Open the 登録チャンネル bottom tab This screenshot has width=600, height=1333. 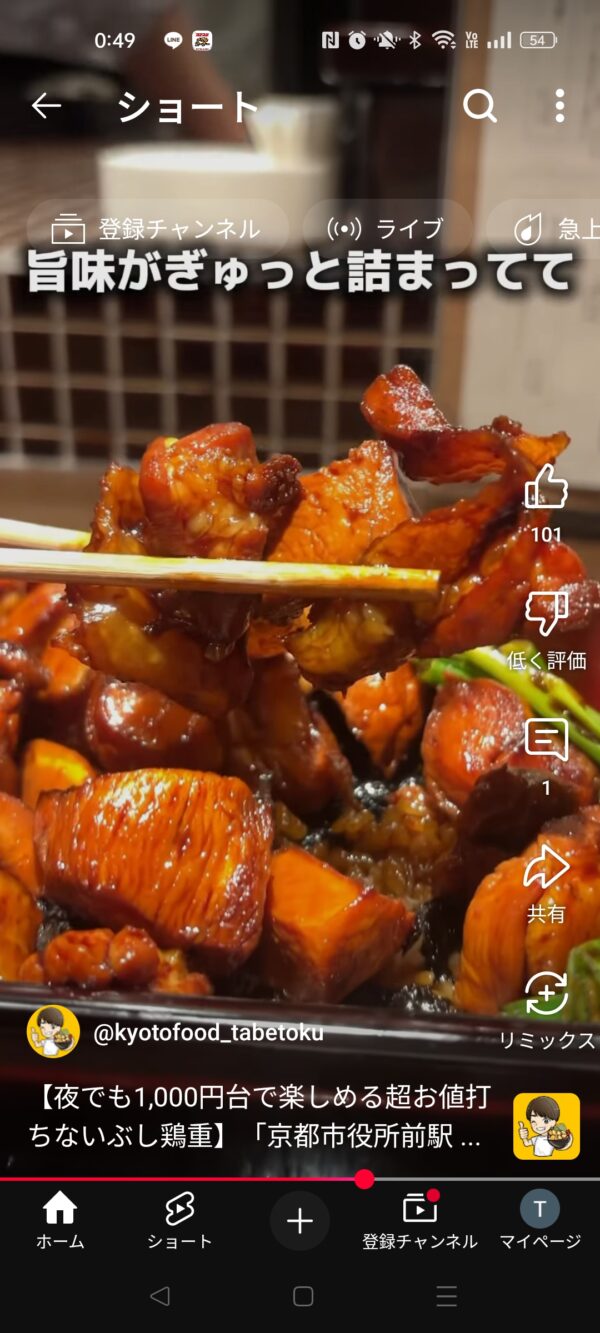419,1220
